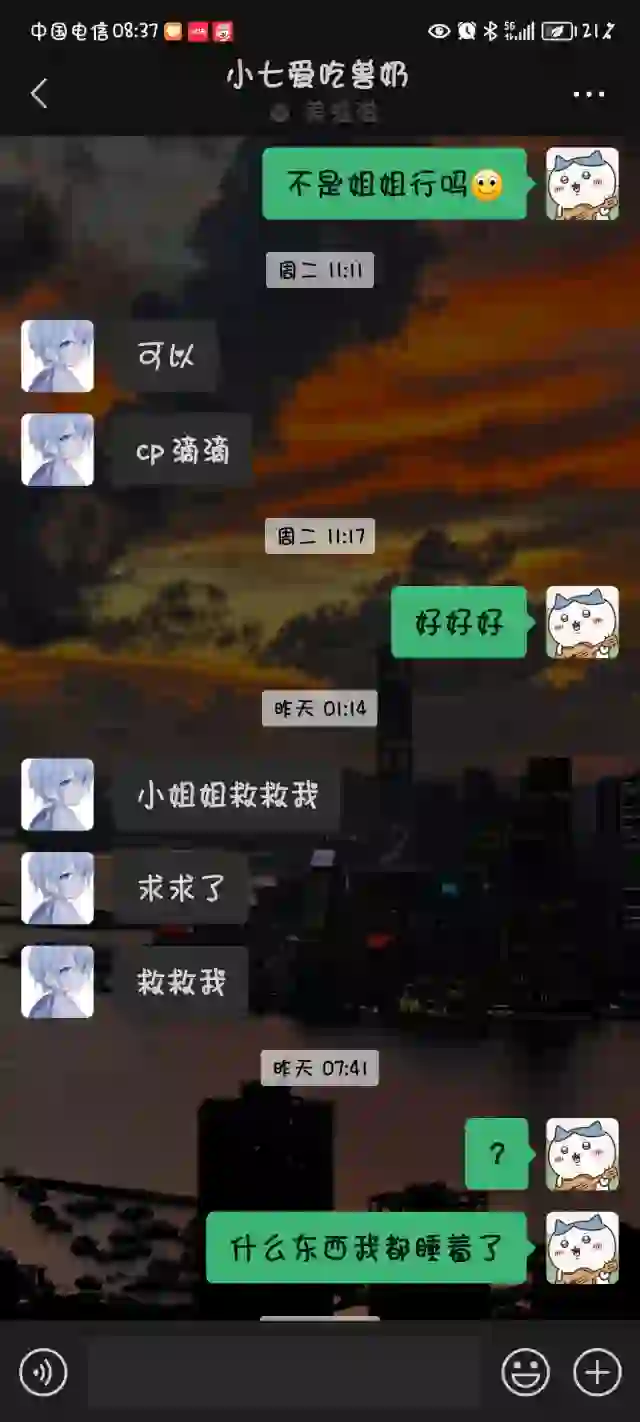Switch to voice message input
The image size is (640, 1422).
point(43,1372)
